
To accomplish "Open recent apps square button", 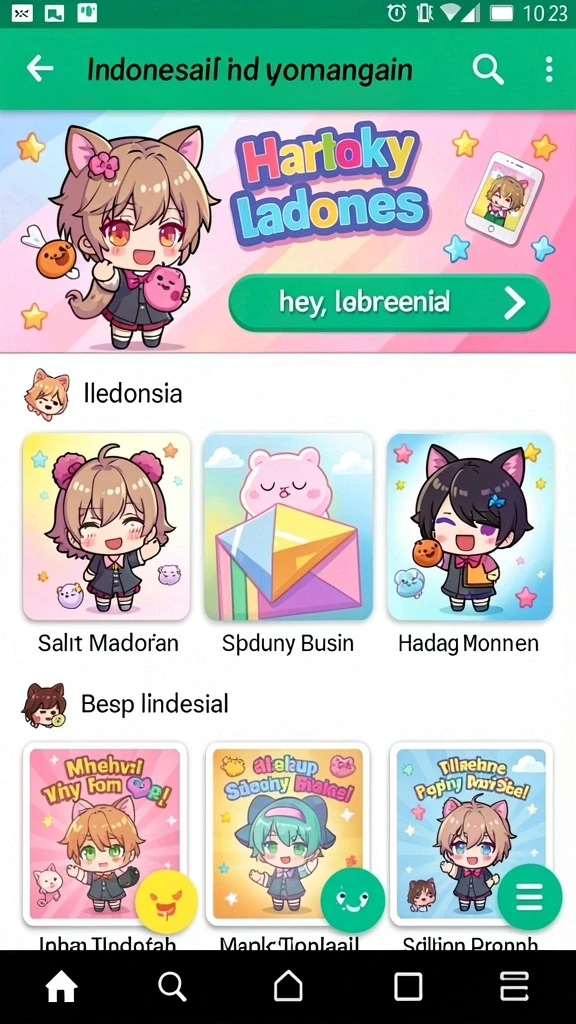I will [408, 987].
